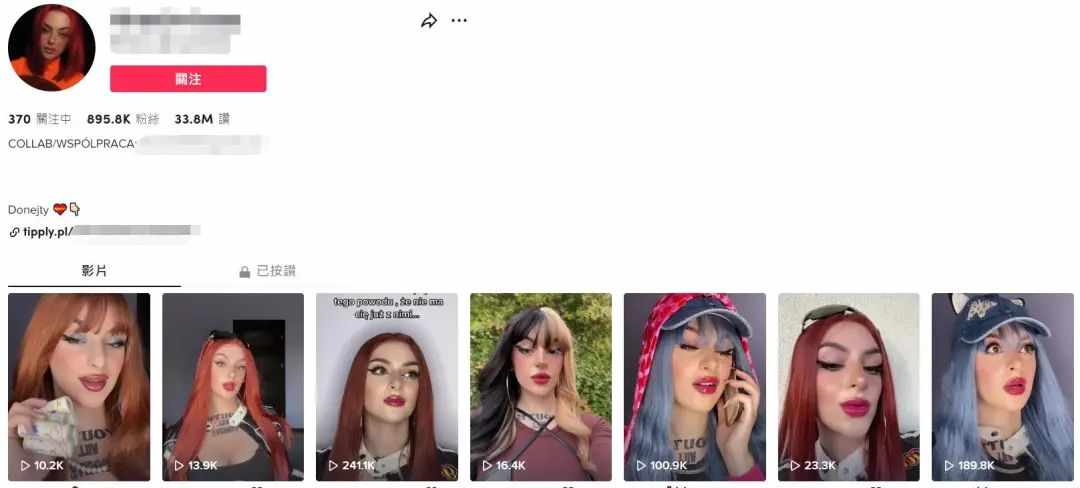Open the video with 13.9K plays
The image size is (1080, 488).
pyautogui.click(x=233, y=386)
